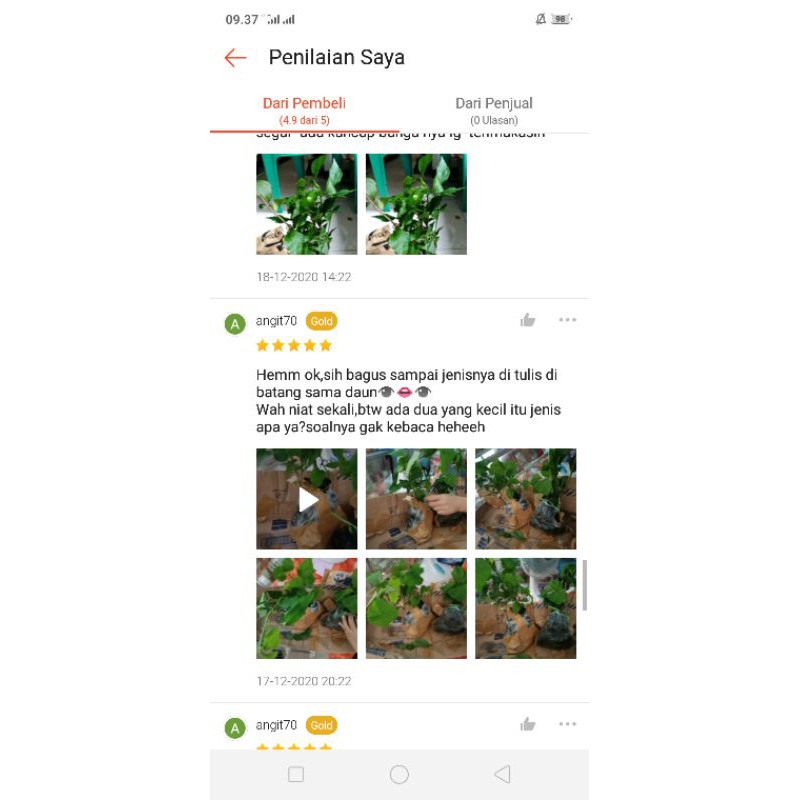Switch to the Dari Pembeli tab
The height and width of the screenshot is (800, 800).
304,110
